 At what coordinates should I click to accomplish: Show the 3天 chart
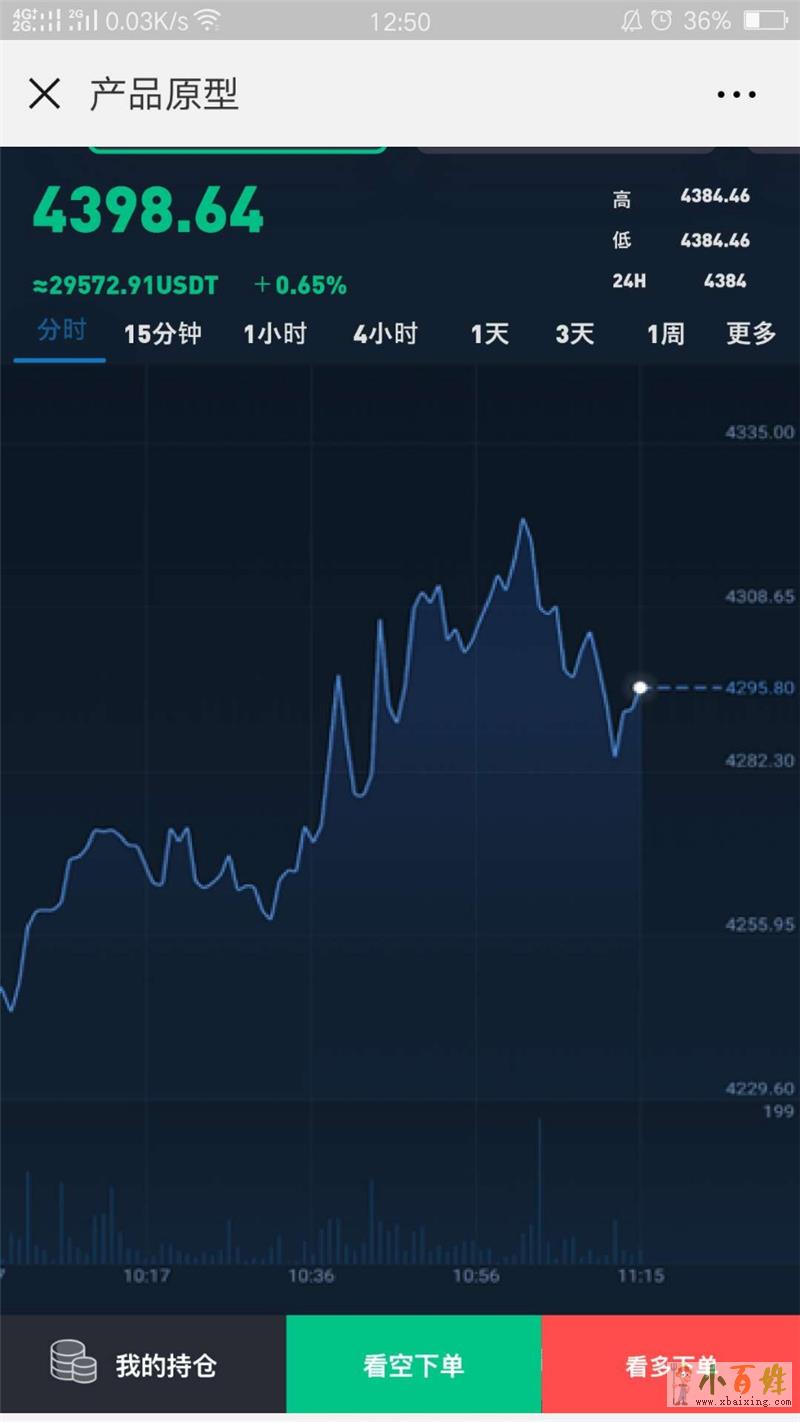(575, 334)
